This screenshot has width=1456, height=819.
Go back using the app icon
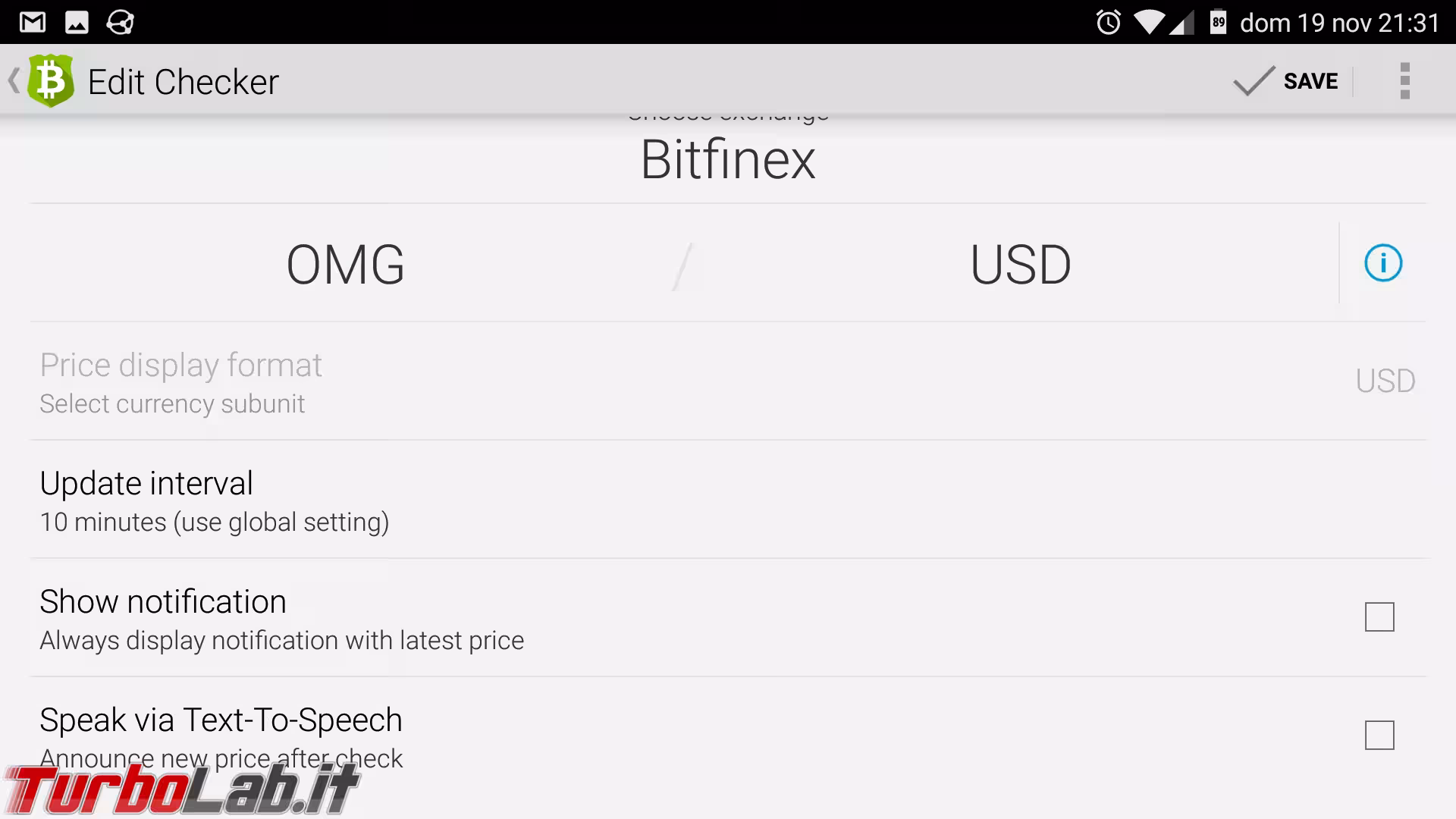tap(44, 81)
